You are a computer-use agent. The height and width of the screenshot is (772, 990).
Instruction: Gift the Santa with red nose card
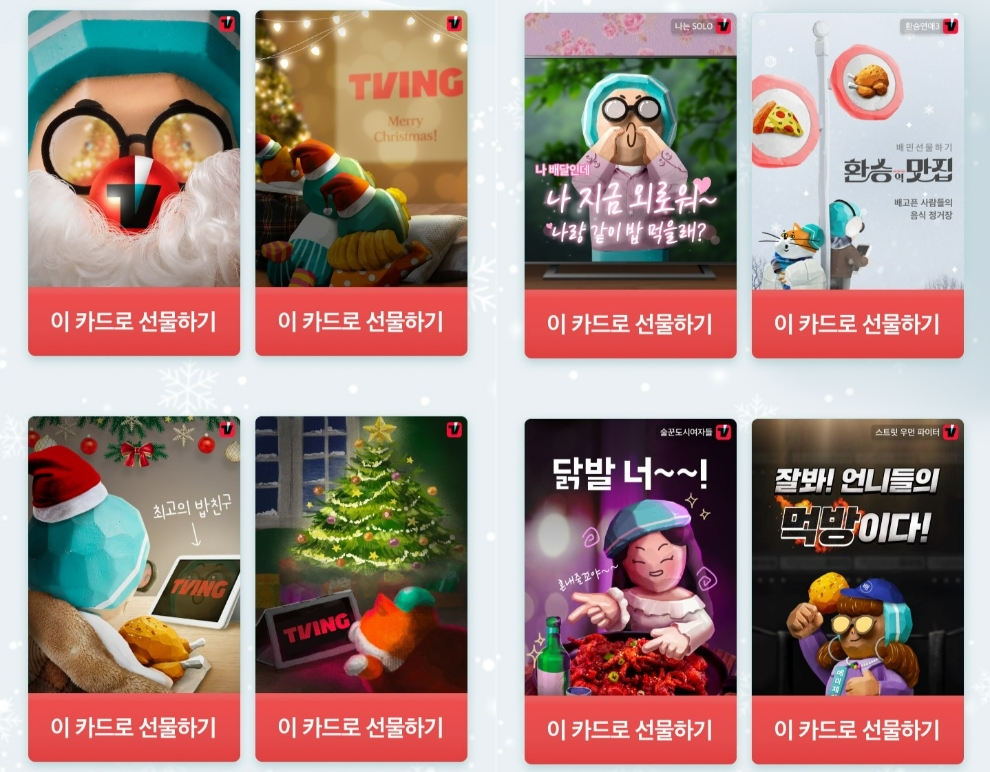[x=134, y=322]
